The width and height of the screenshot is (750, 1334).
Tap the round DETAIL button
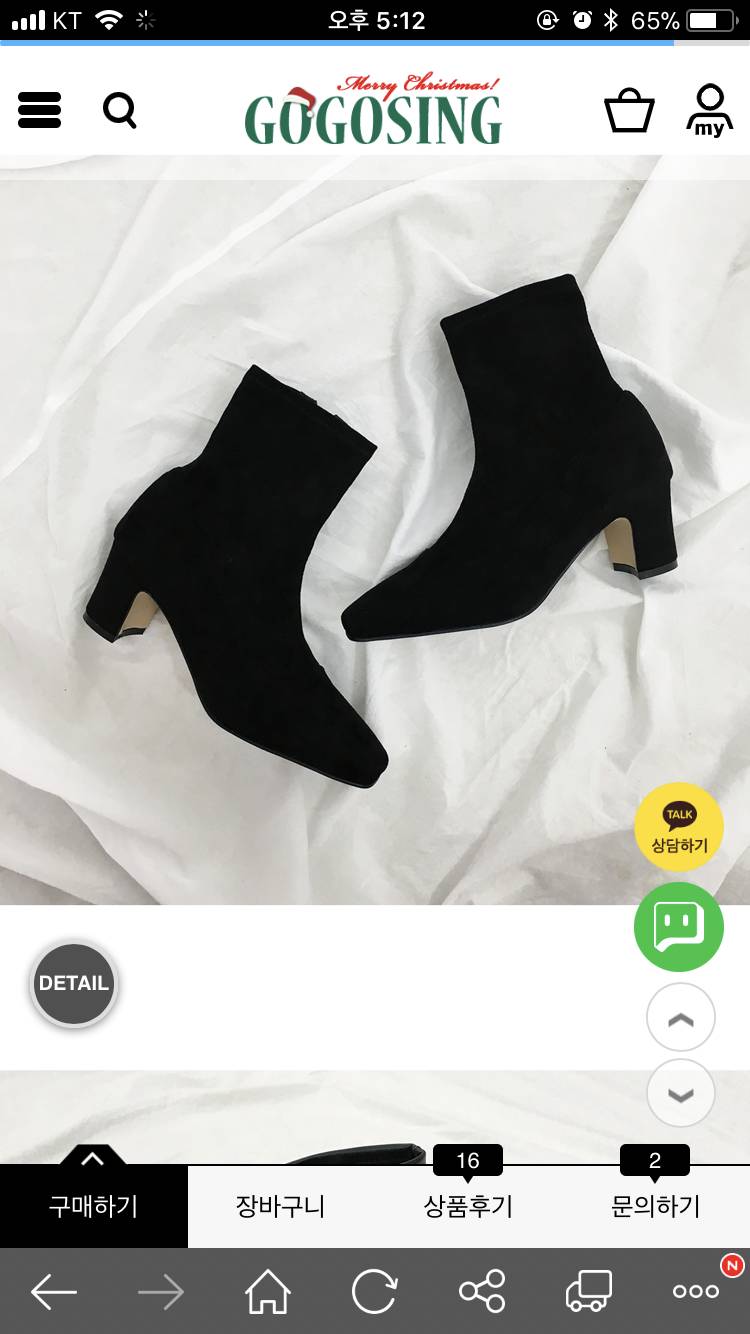click(x=73, y=984)
